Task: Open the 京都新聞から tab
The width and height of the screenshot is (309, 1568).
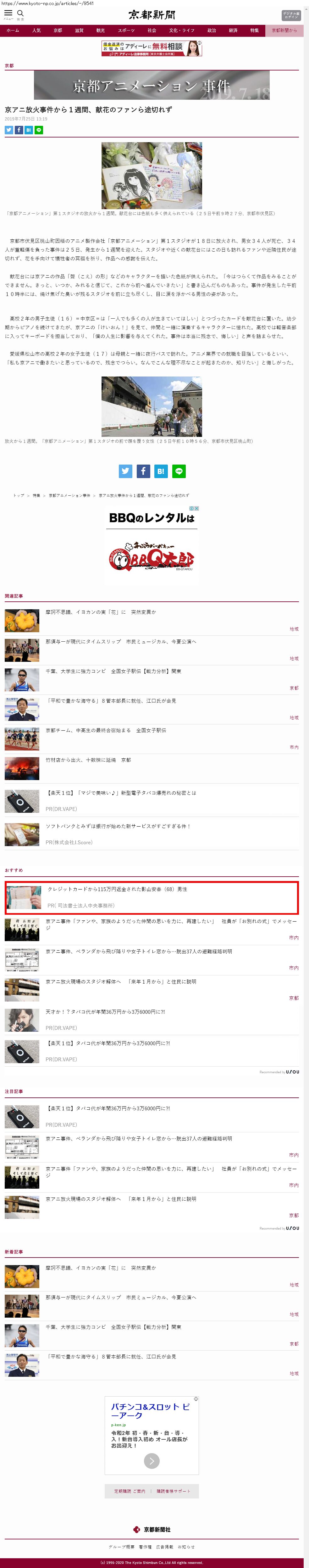Action: coord(284,31)
